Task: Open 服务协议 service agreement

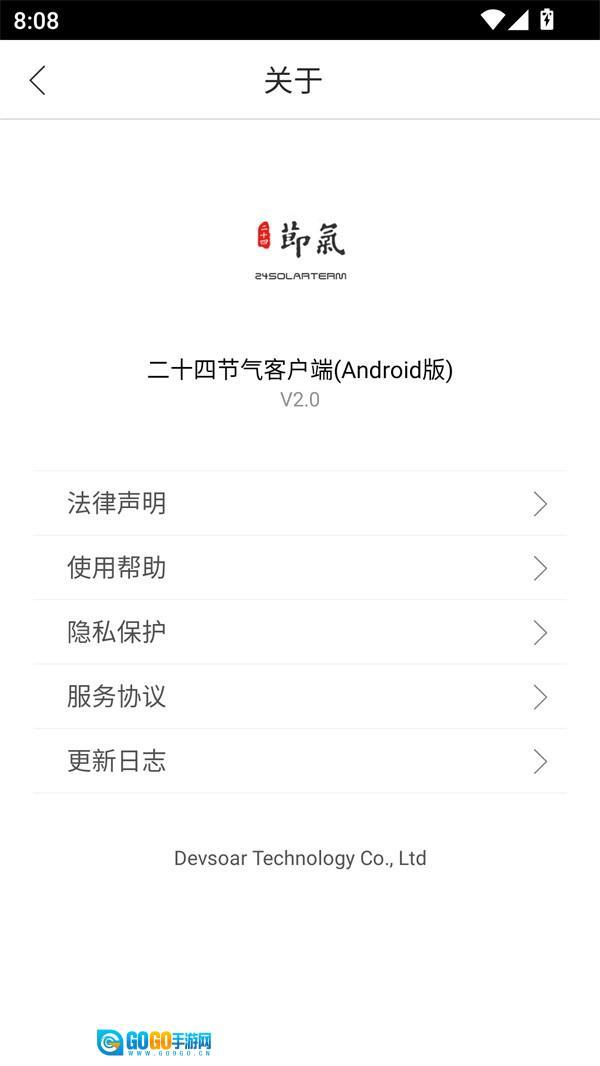Action: 300,697
